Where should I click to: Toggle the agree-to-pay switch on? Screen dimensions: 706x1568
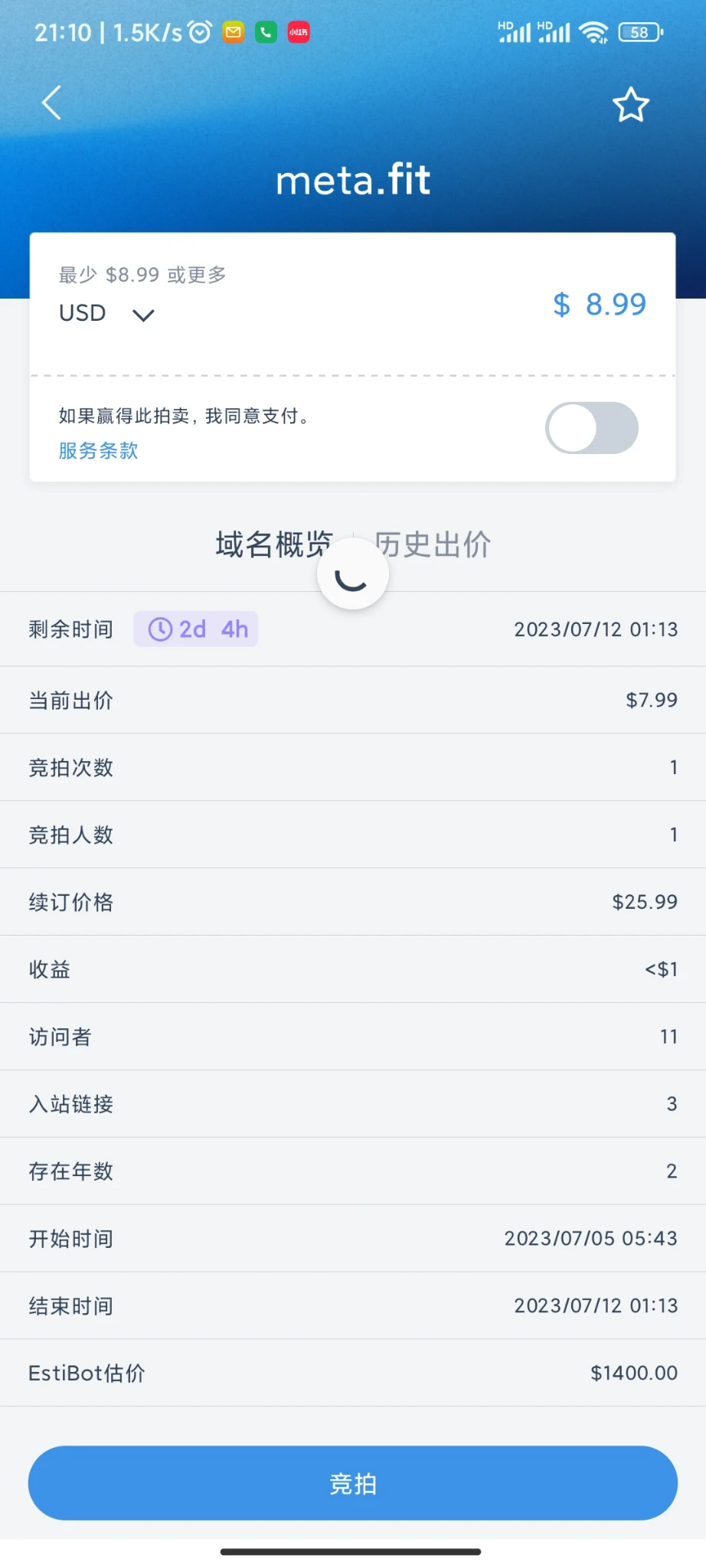click(x=591, y=428)
